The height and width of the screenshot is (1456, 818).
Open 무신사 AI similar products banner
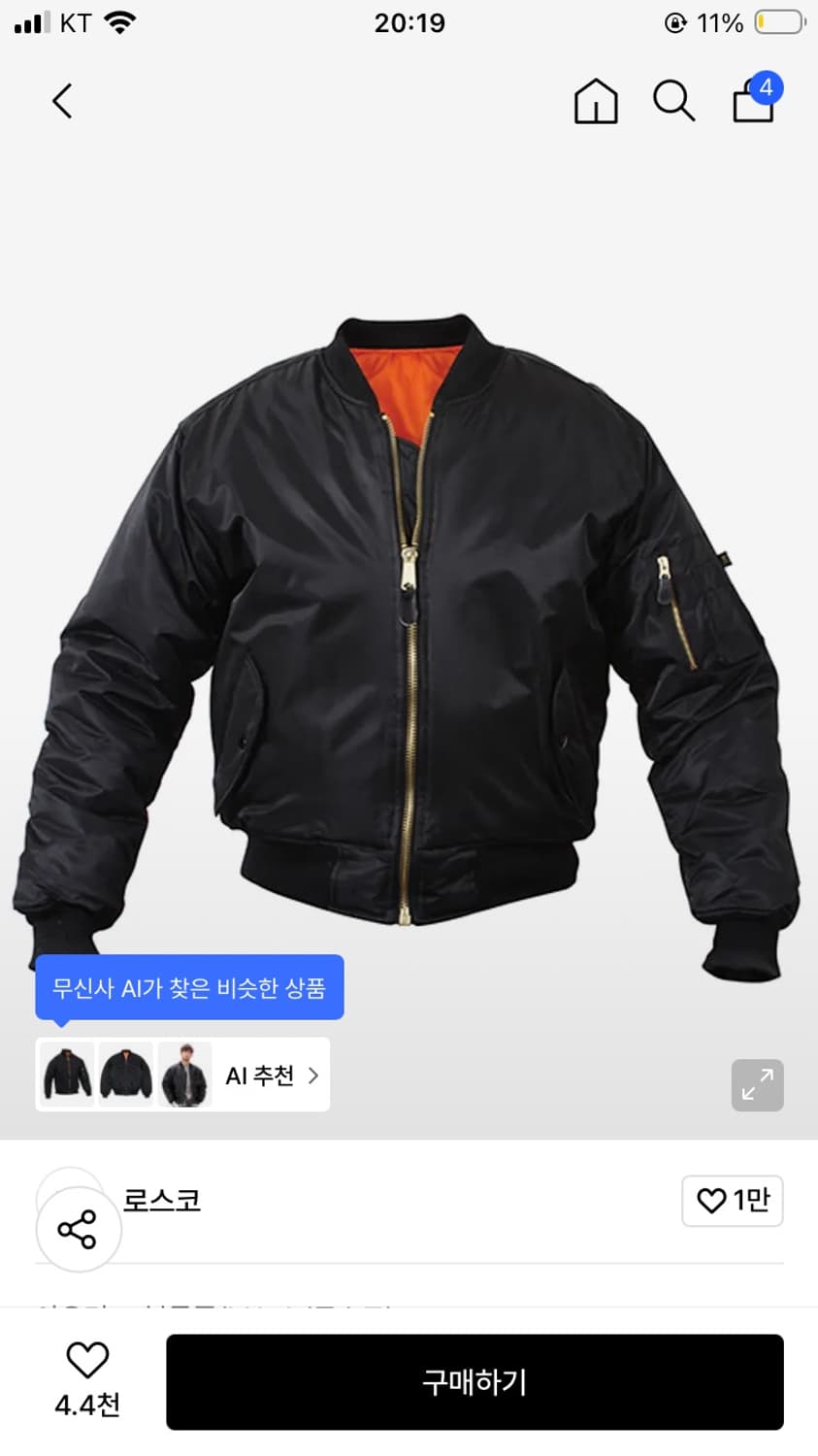click(189, 986)
